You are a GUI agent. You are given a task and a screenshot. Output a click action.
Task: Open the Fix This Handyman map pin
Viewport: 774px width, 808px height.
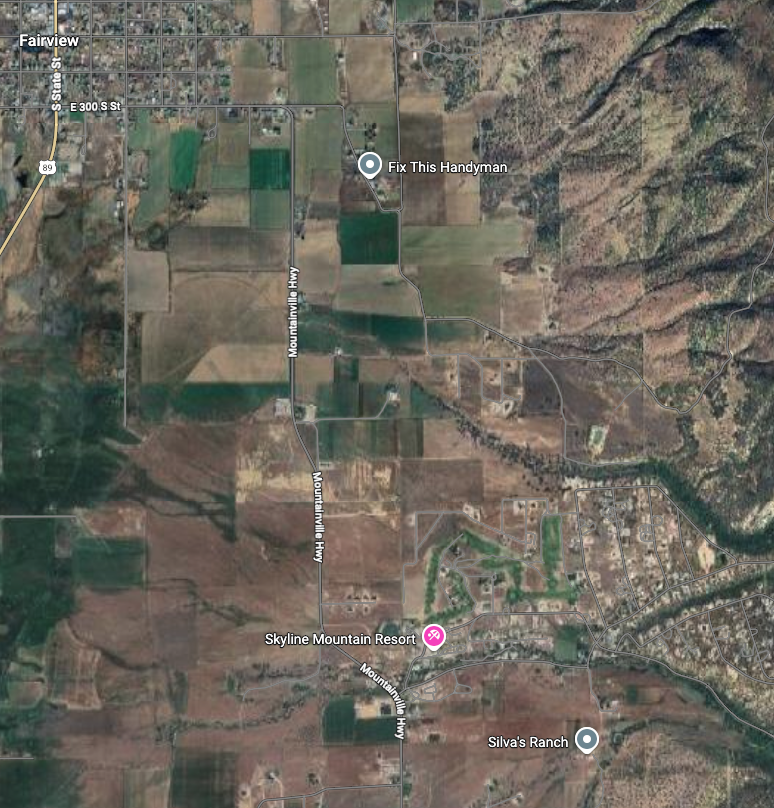tap(369, 165)
